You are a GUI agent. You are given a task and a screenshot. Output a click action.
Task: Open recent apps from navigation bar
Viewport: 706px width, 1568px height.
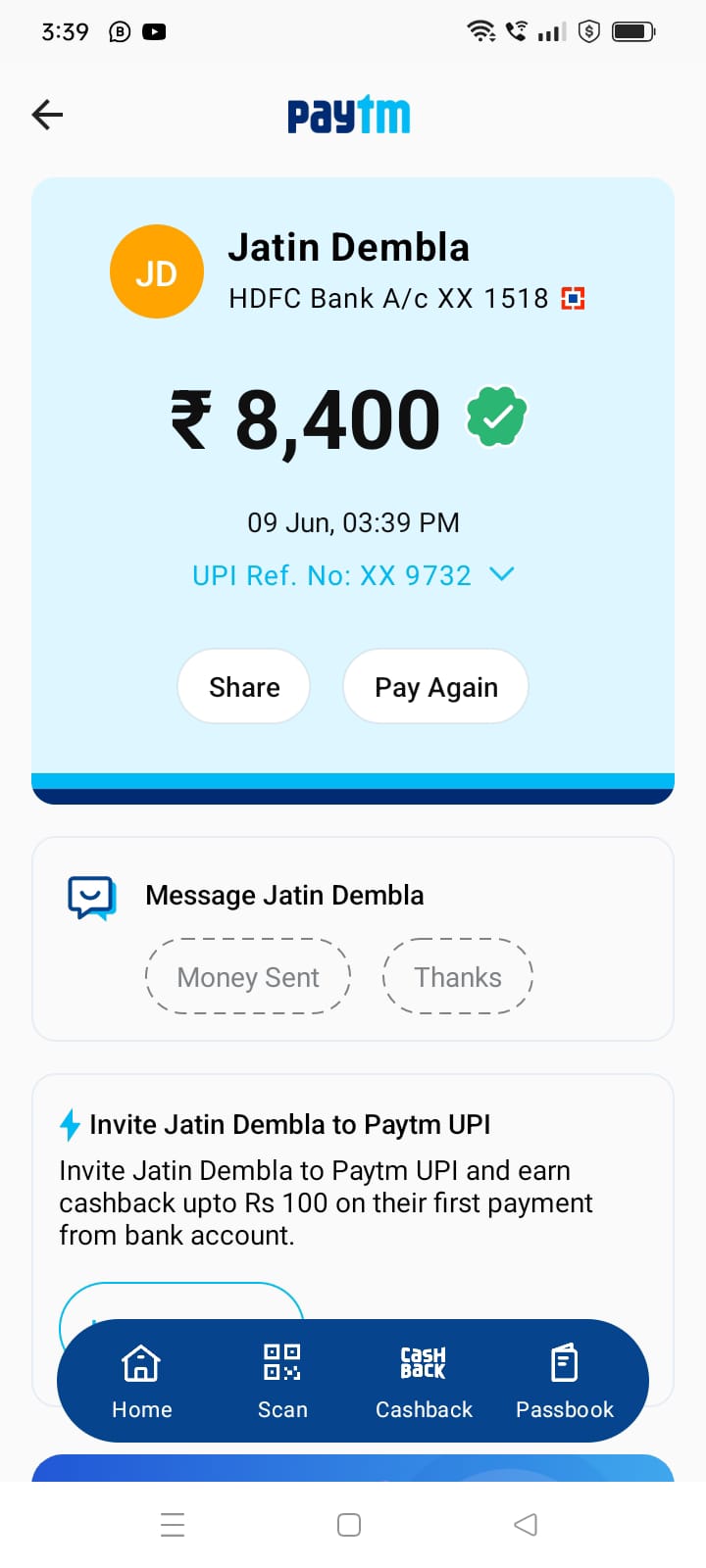(x=173, y=1525)
